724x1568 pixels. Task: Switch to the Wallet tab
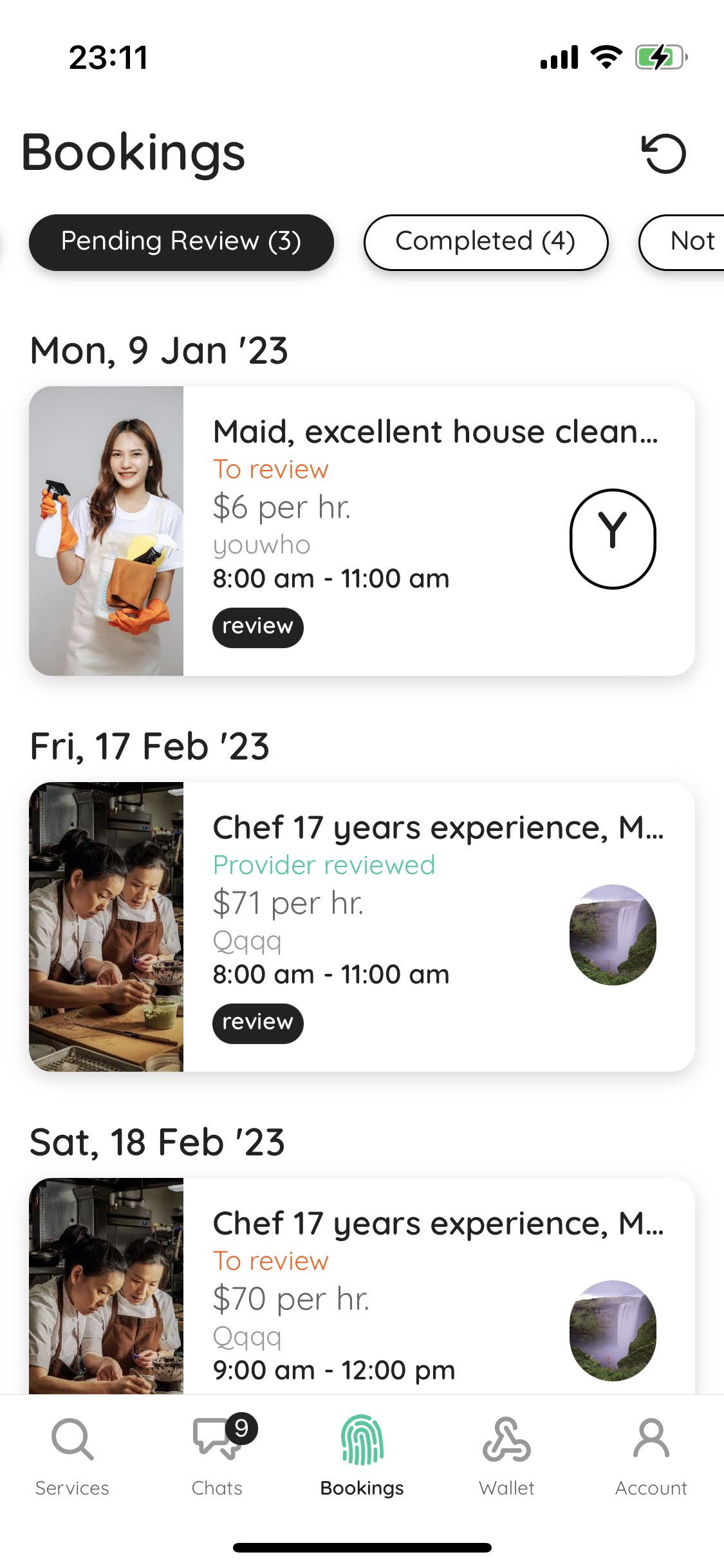(x=507, y=1457)
